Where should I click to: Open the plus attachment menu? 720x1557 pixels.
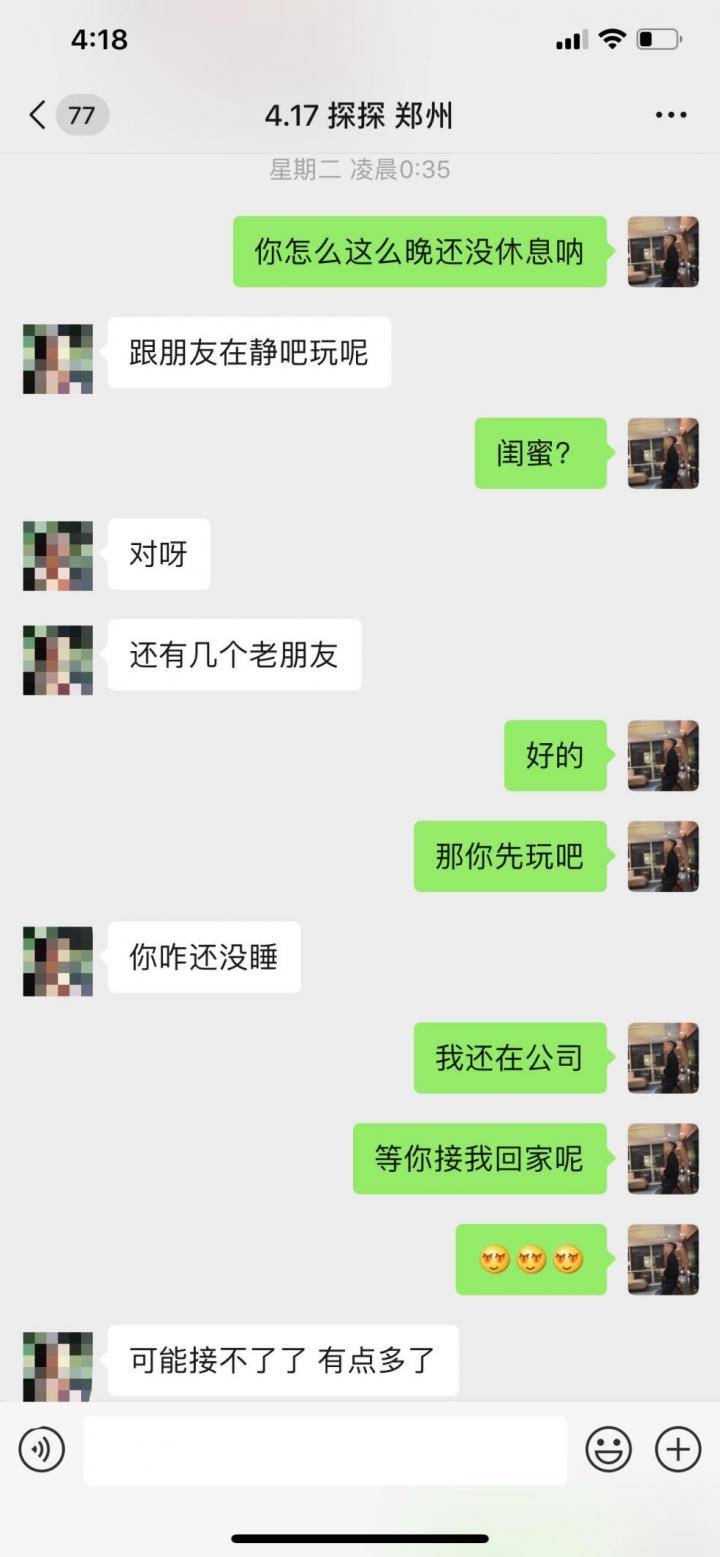coord(677,1447)
